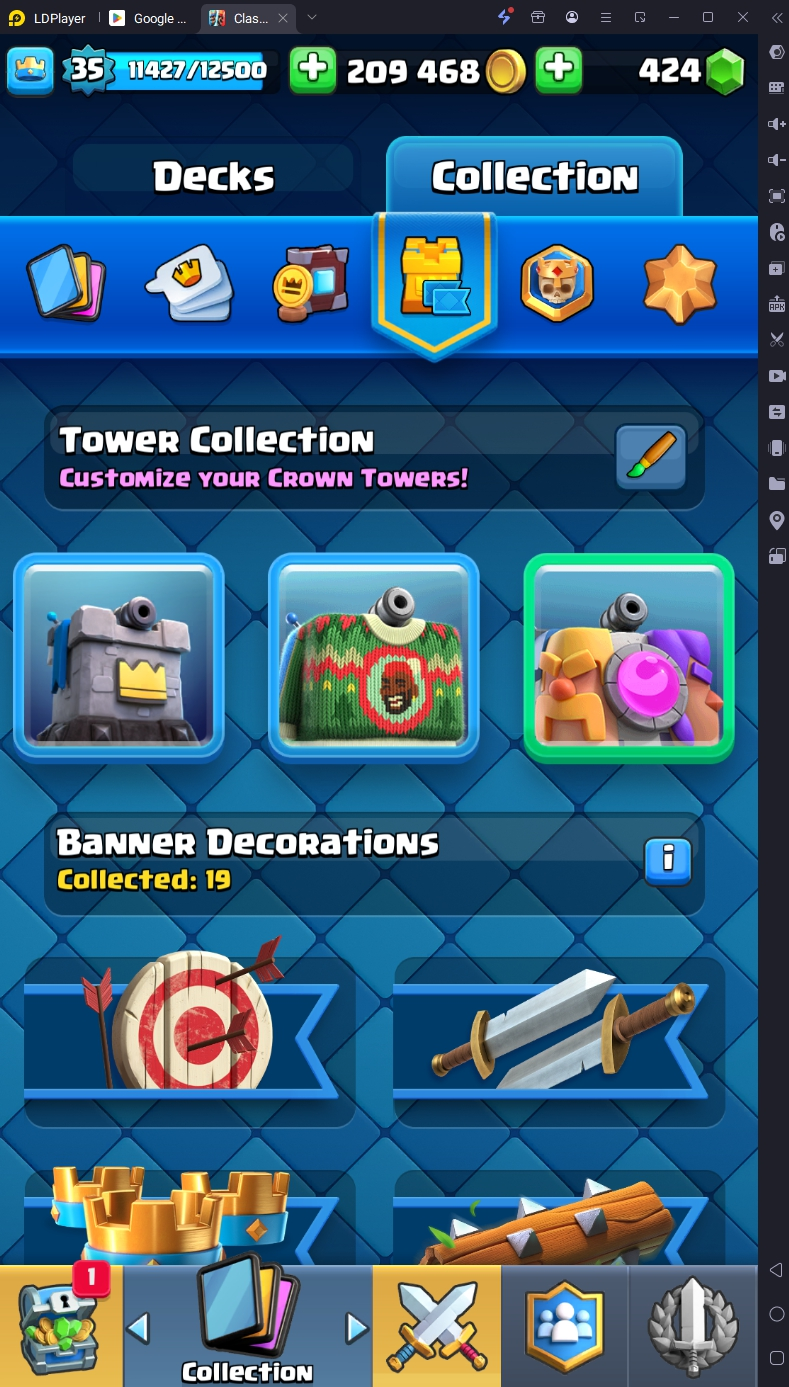The image size is (789, 1387).
Task: Open the skull crown badge sub-tab
Action: (557, 283)
